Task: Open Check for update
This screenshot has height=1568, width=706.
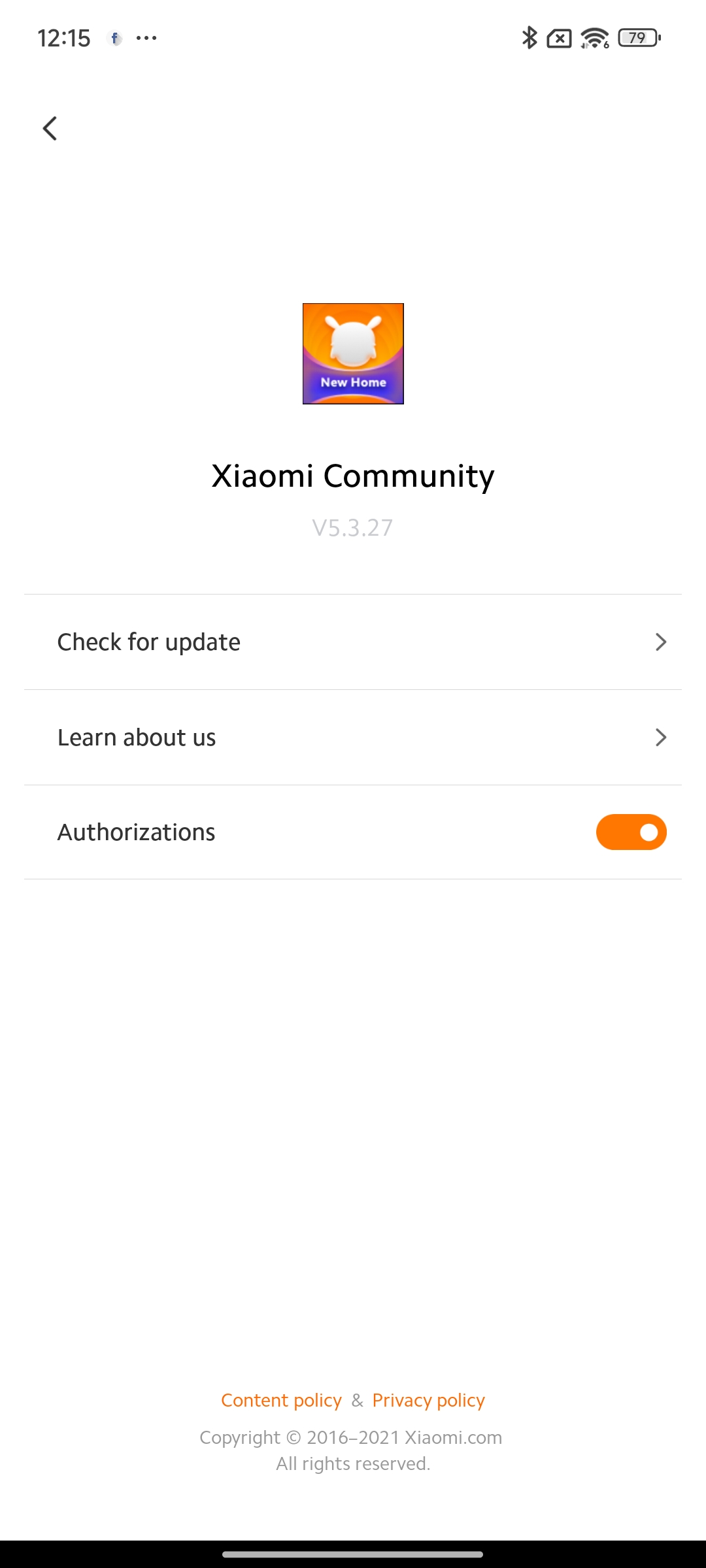Action: (x=353, y=642)
